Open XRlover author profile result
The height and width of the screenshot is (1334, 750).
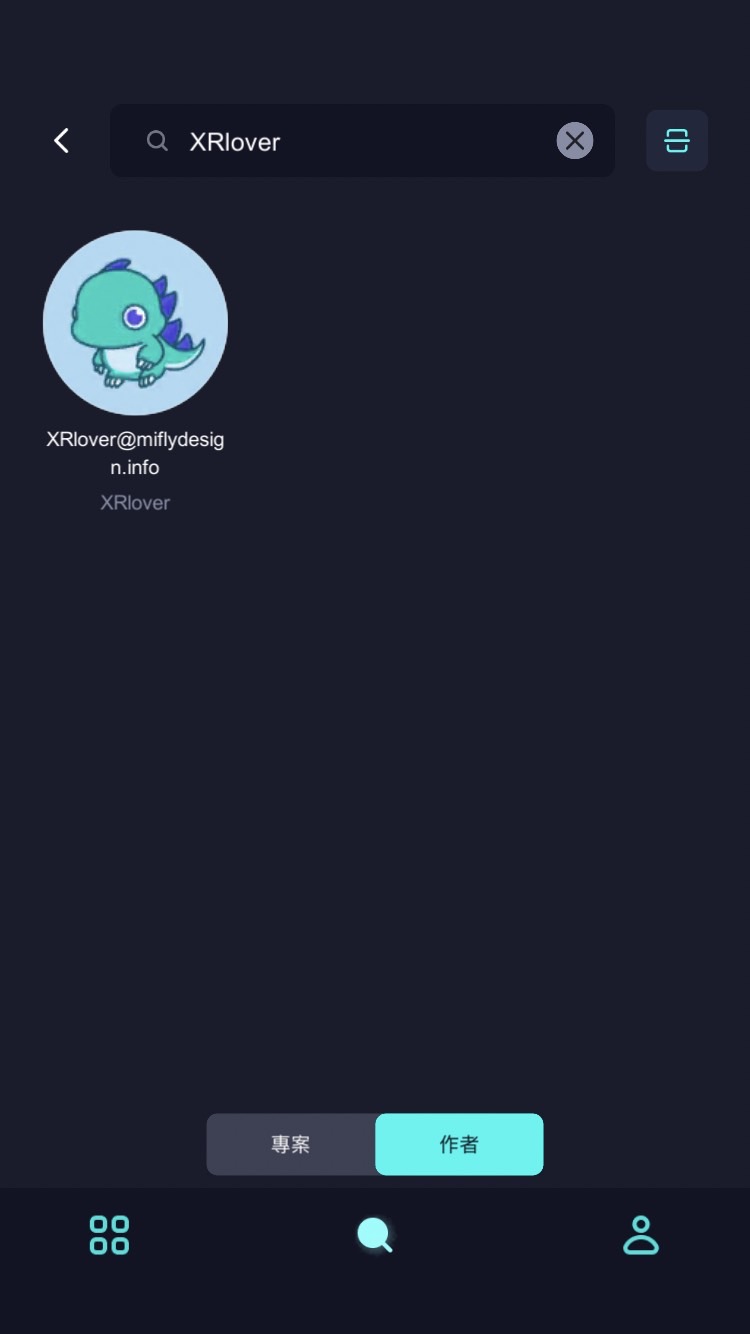point(135,323)
